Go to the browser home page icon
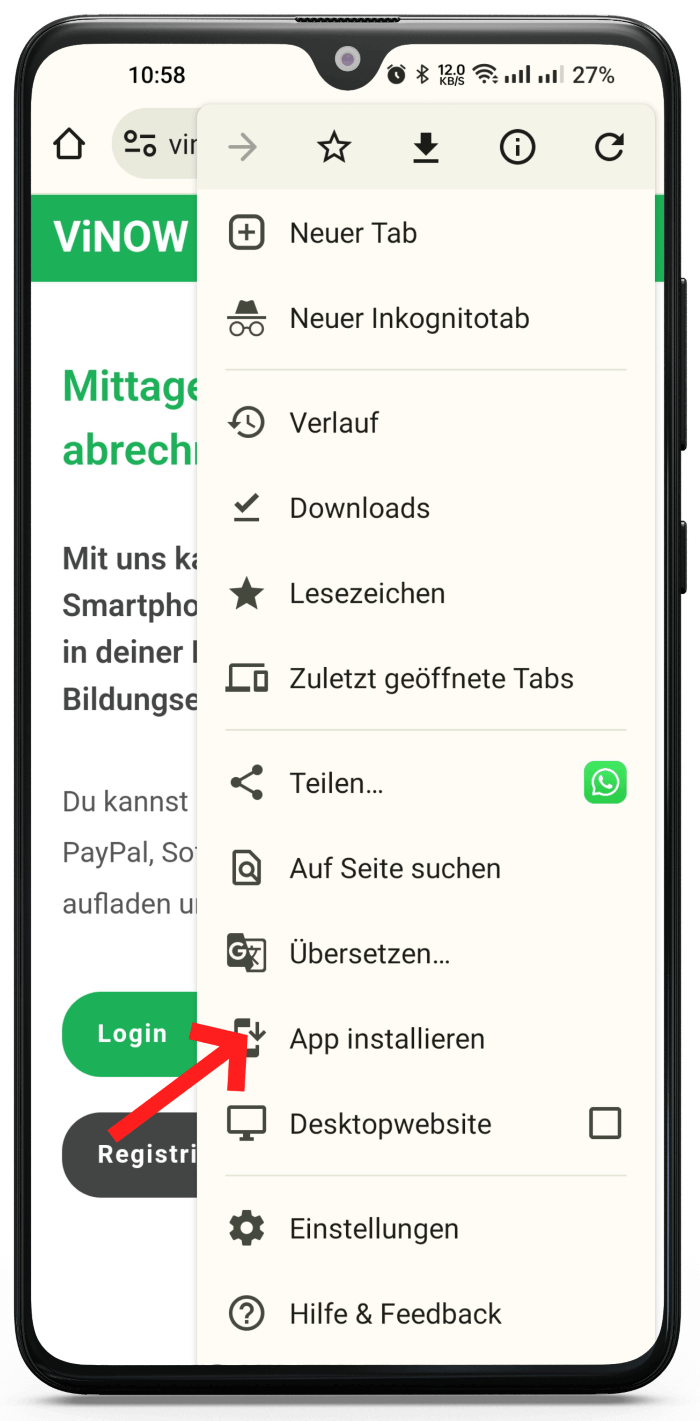700x1421 pixels. click(x=69, y=146)
